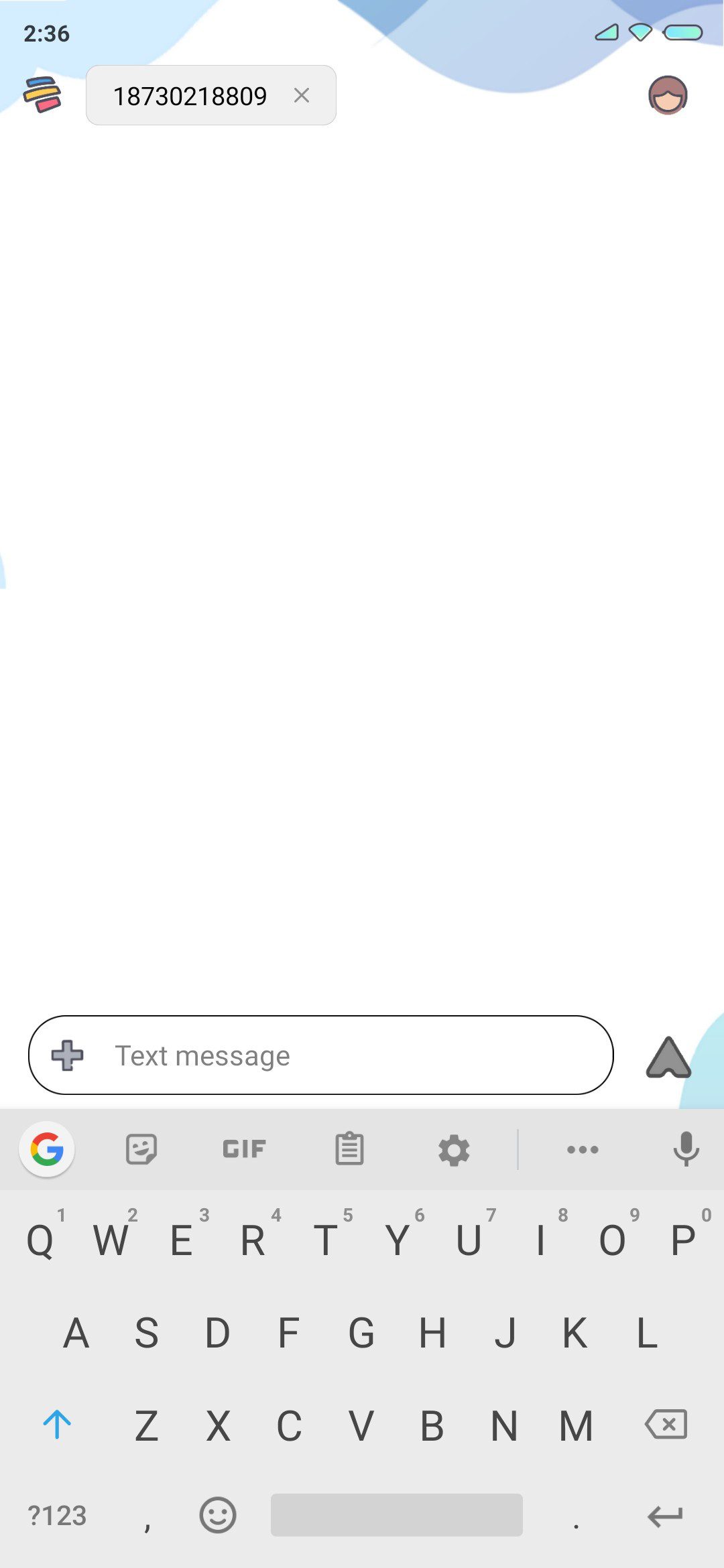Tap the keyboard backspace key

click(x=666, y=1424)
